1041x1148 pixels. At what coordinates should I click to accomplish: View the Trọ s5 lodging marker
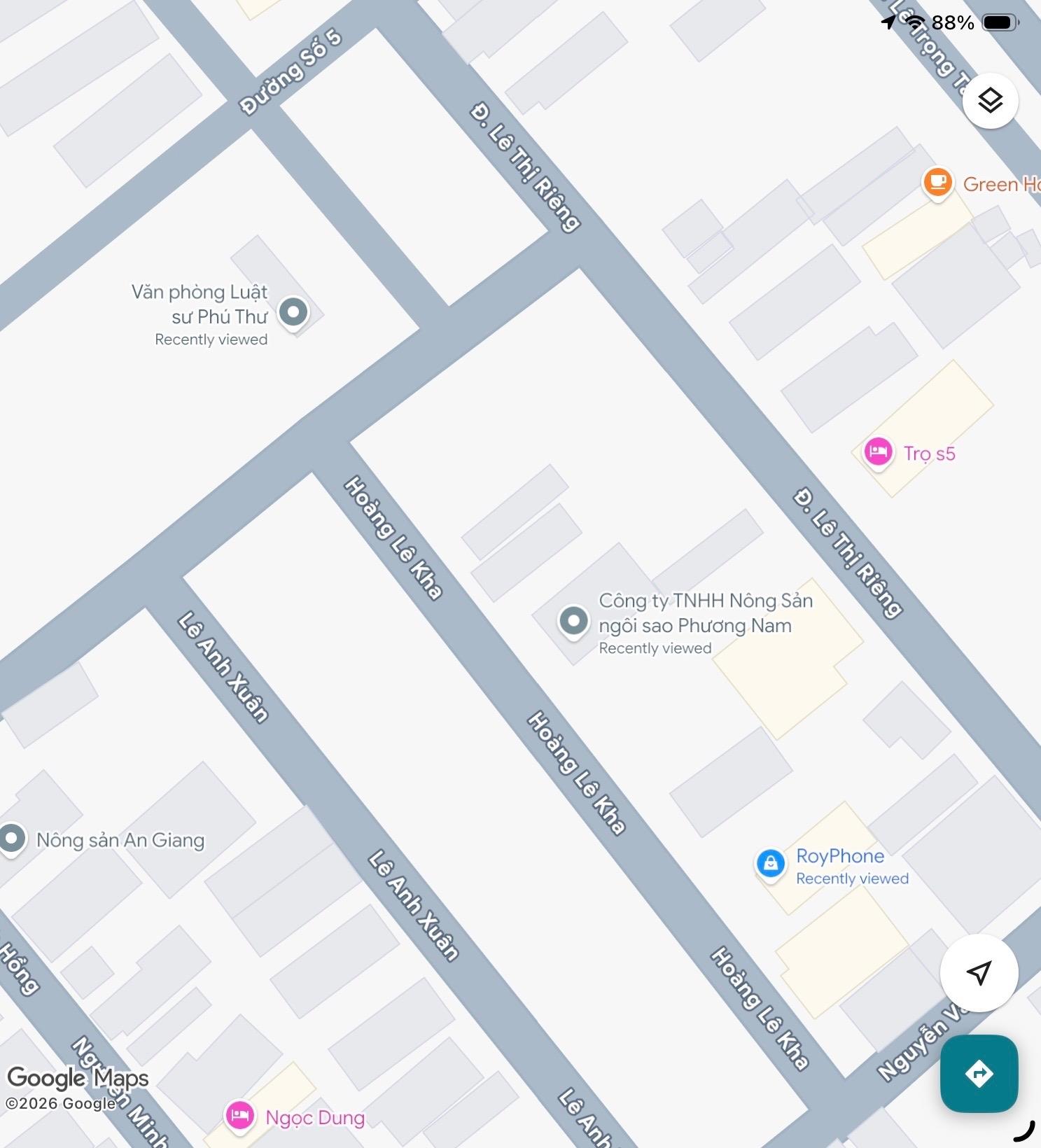pos(878,451)
